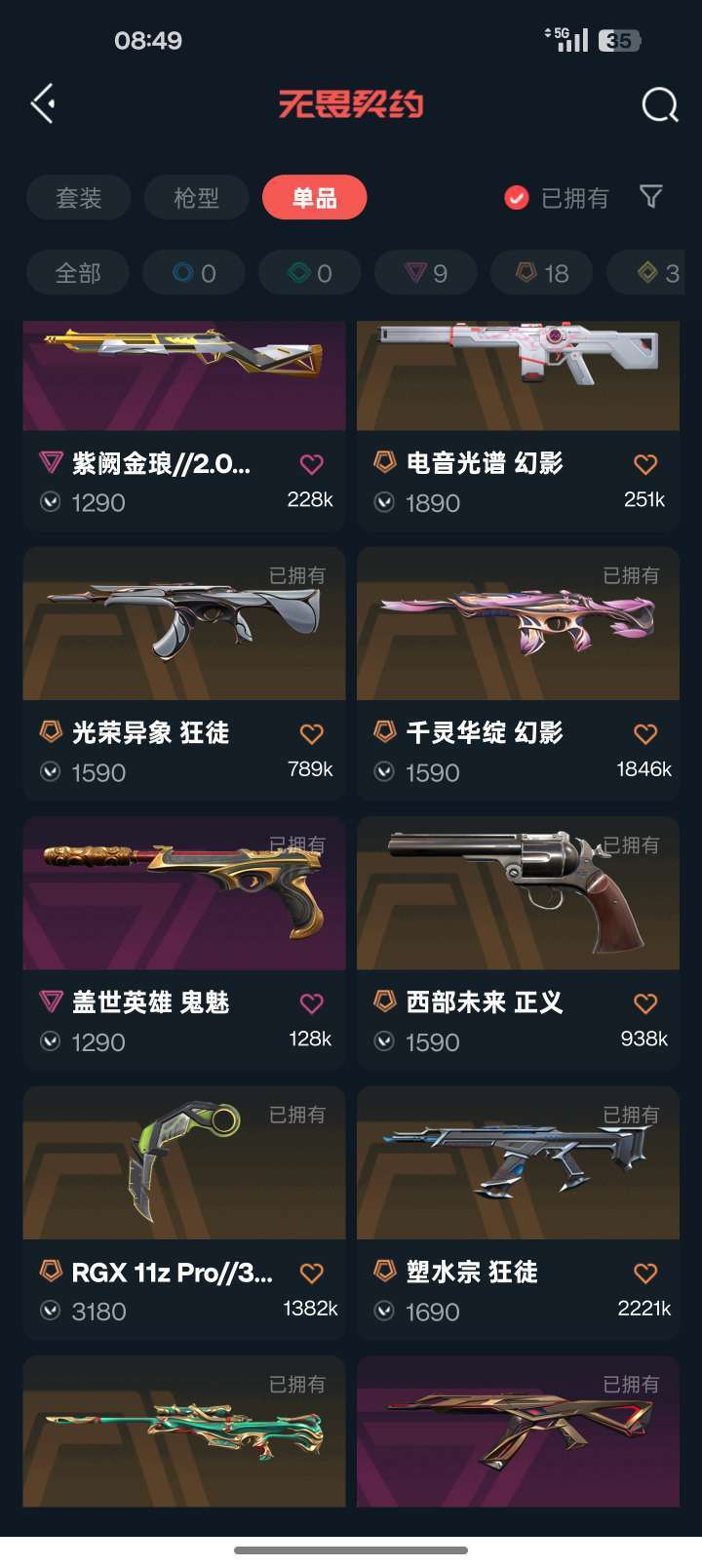Switch to the 枪型 tab
702x1568 pixels.
[x=196, y=198]
